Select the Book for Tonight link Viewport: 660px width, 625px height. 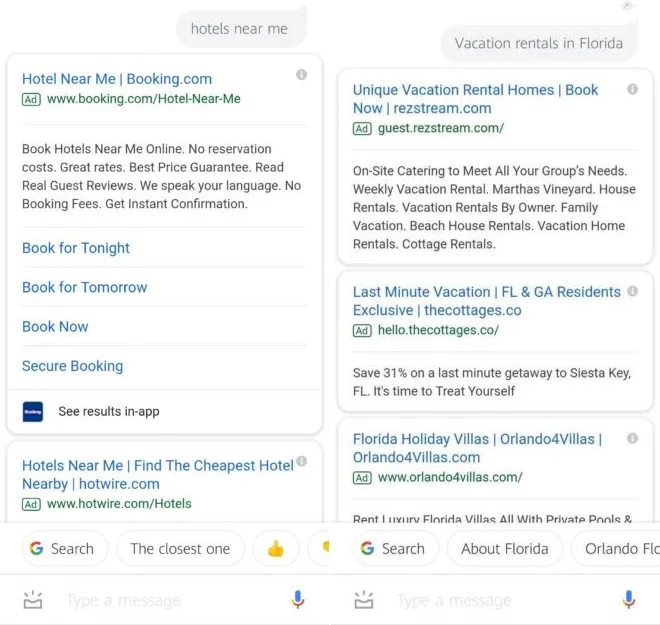tap(76, 248)
